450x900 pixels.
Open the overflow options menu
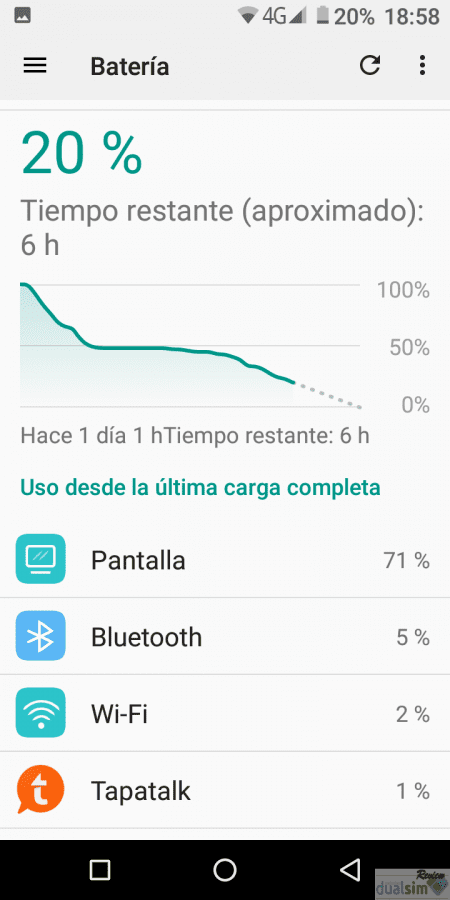[x=422, y=65]
